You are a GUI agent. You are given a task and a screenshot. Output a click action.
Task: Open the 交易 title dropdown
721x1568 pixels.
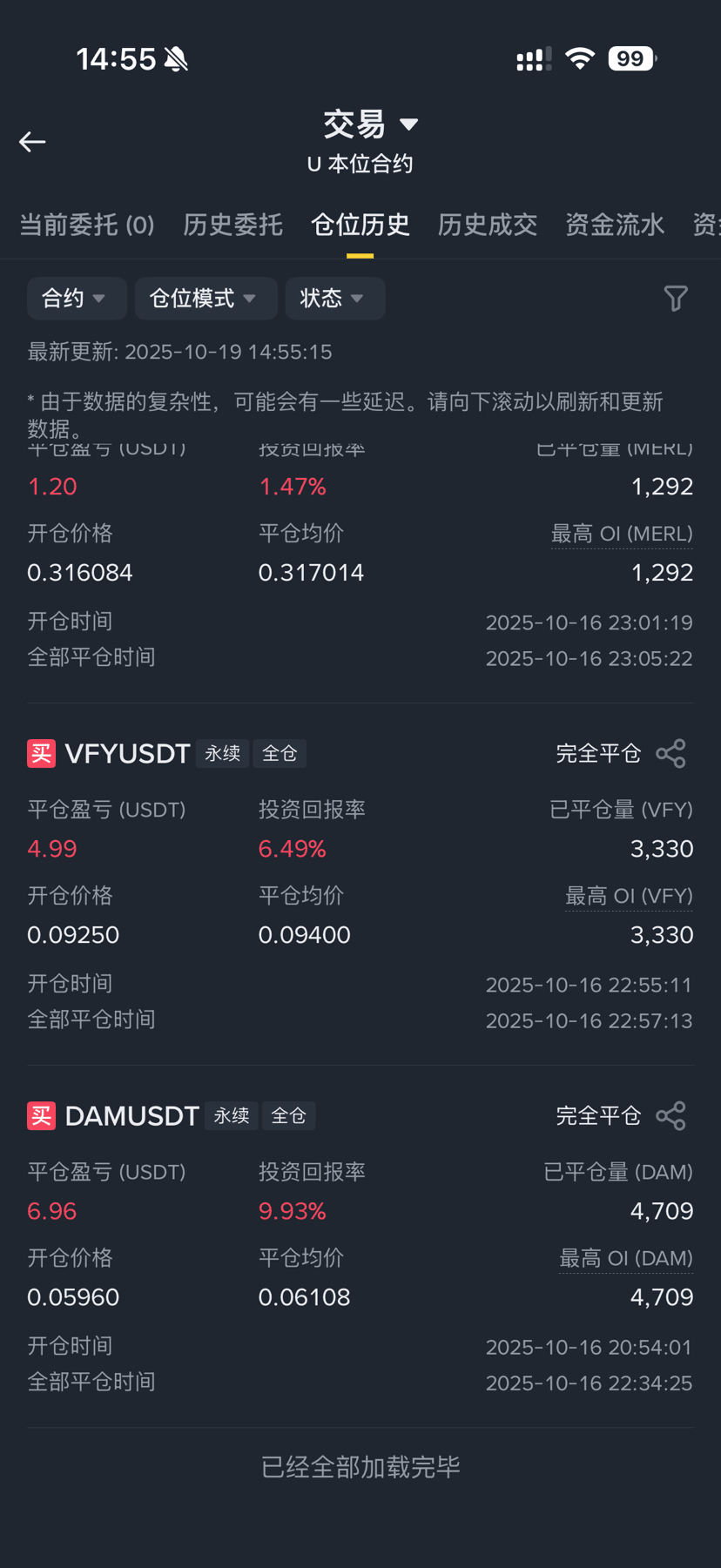(370, 125)
